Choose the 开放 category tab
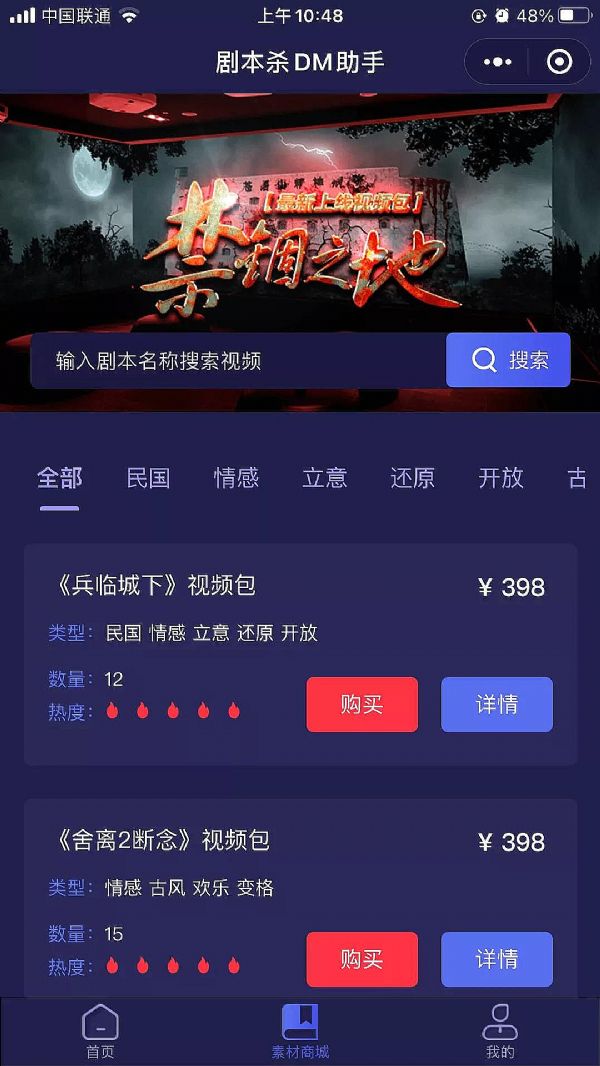The image size is (600, 1066). (500, 478)
